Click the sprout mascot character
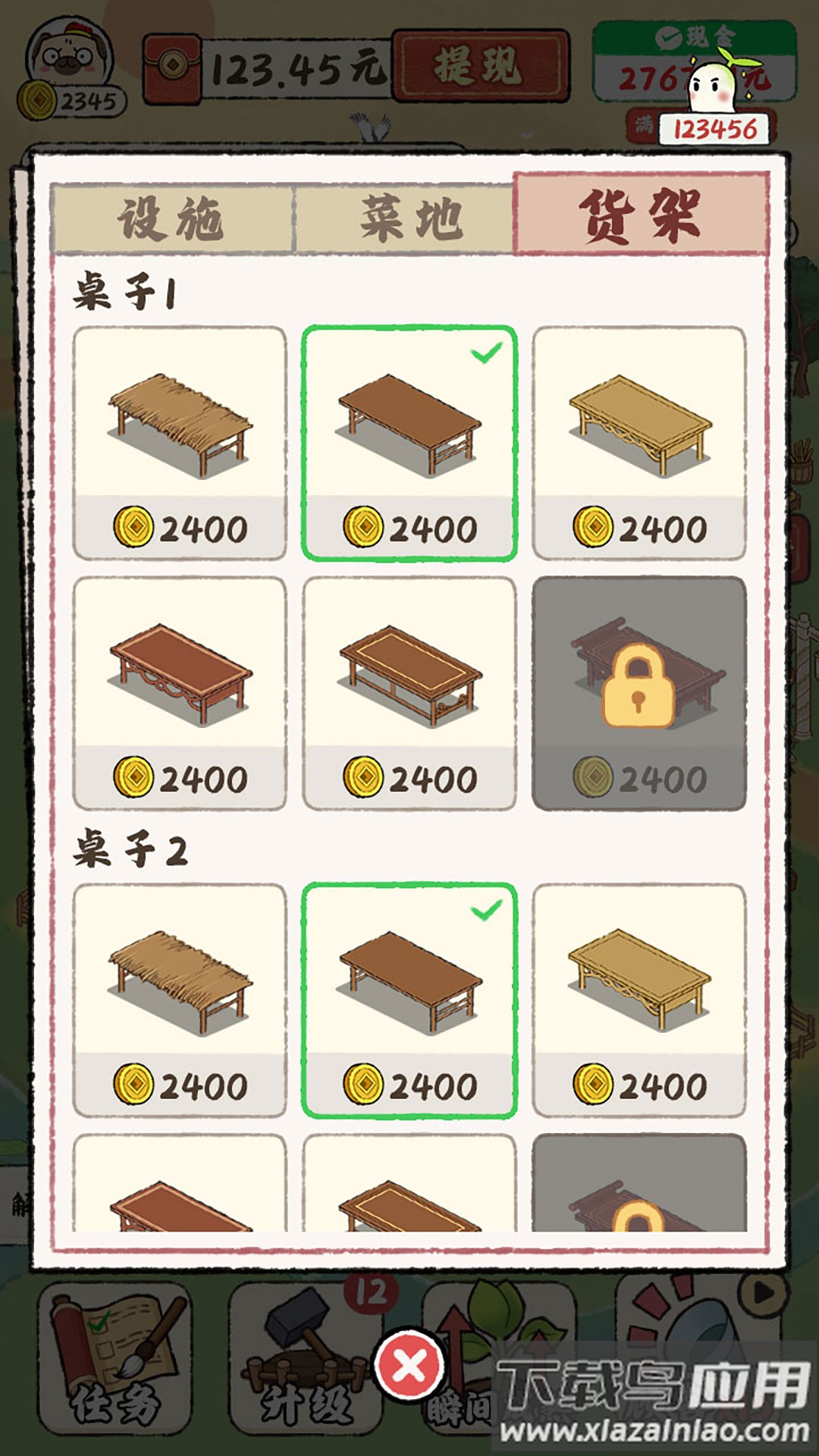Screen dimensions: 819x1456 pos(709,83)
